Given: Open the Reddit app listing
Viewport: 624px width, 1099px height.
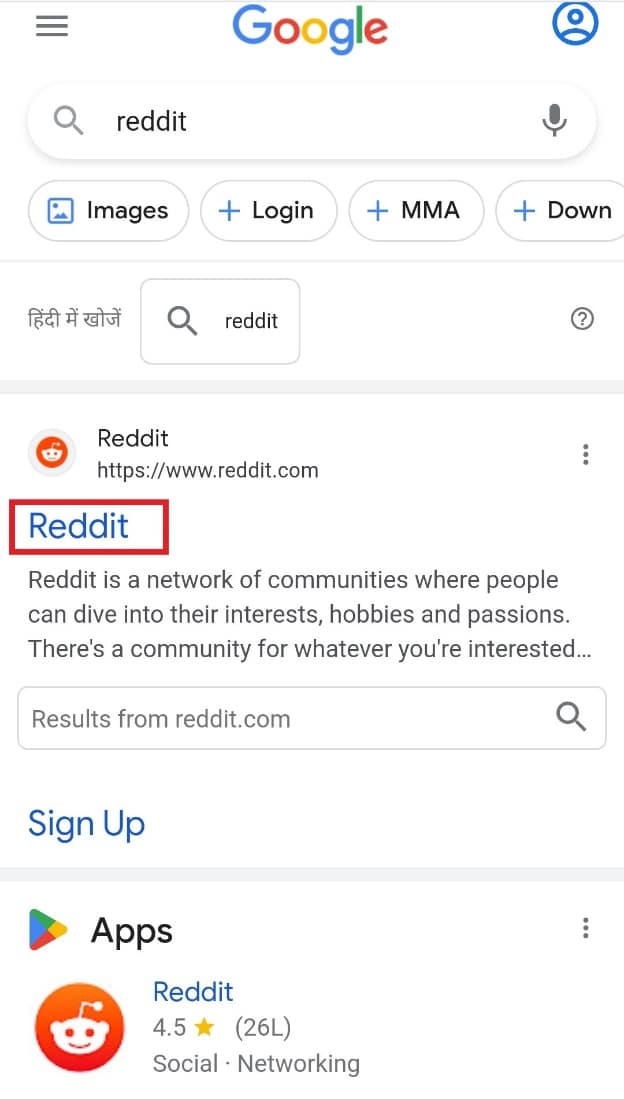Looking at the screenshot, I should pyautogui.click(x=193, y=992).
